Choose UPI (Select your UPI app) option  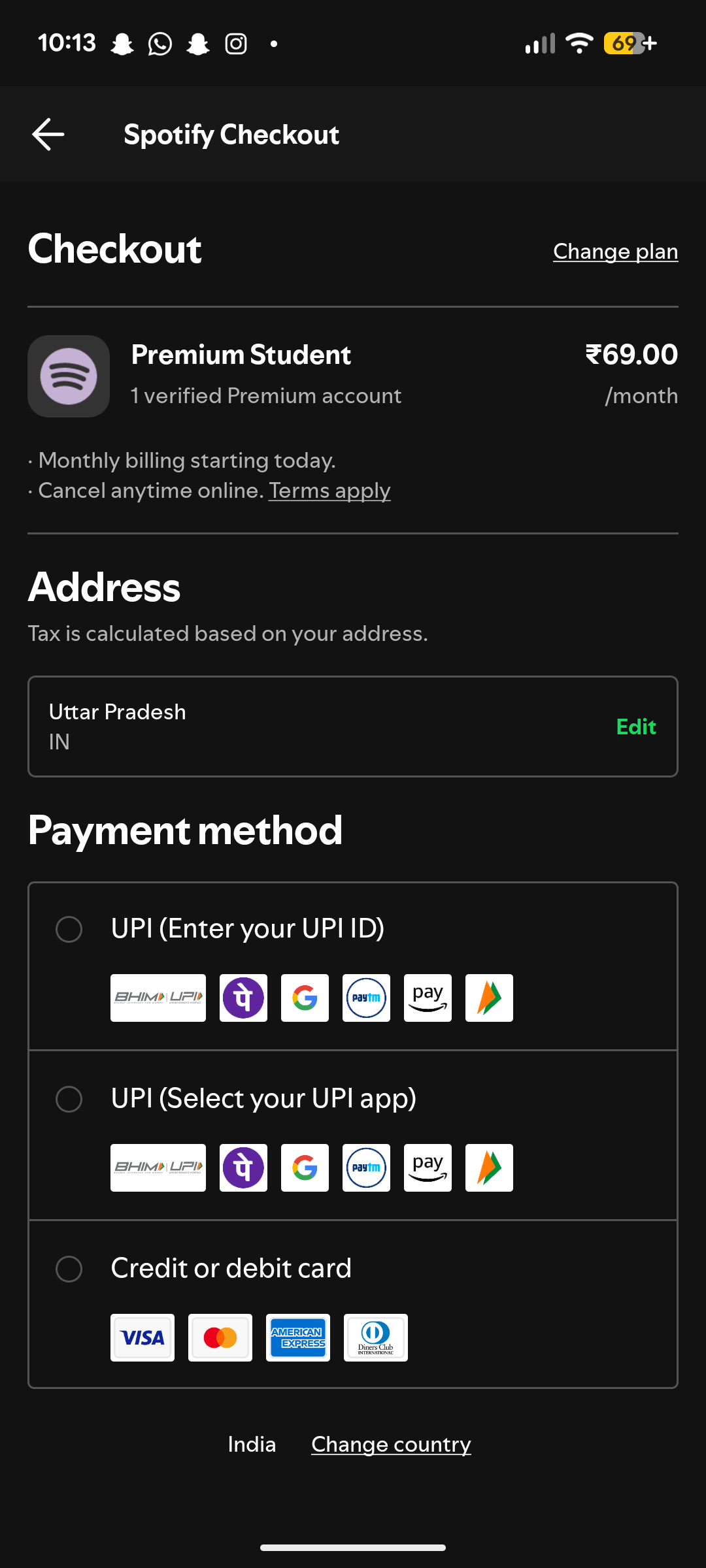click(x=69, y=1099)
